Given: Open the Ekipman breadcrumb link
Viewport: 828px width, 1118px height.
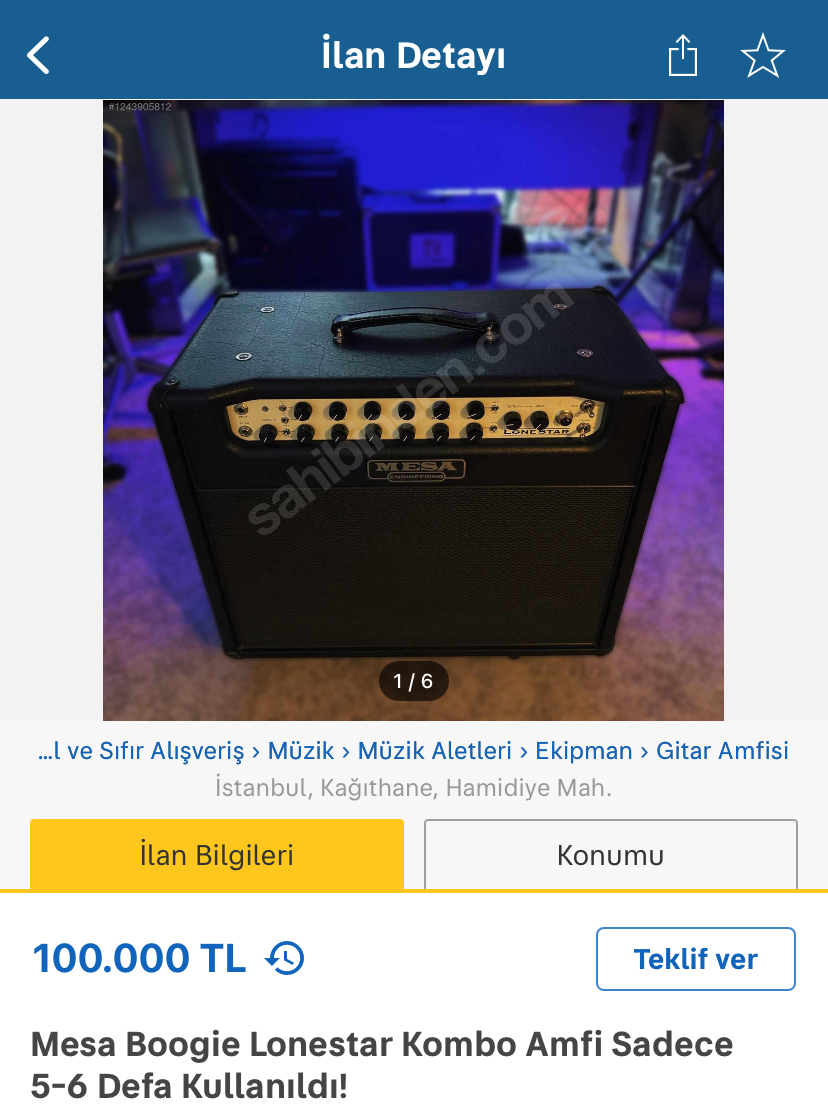Looking at the screenshot, I should (x=584, y=751).
